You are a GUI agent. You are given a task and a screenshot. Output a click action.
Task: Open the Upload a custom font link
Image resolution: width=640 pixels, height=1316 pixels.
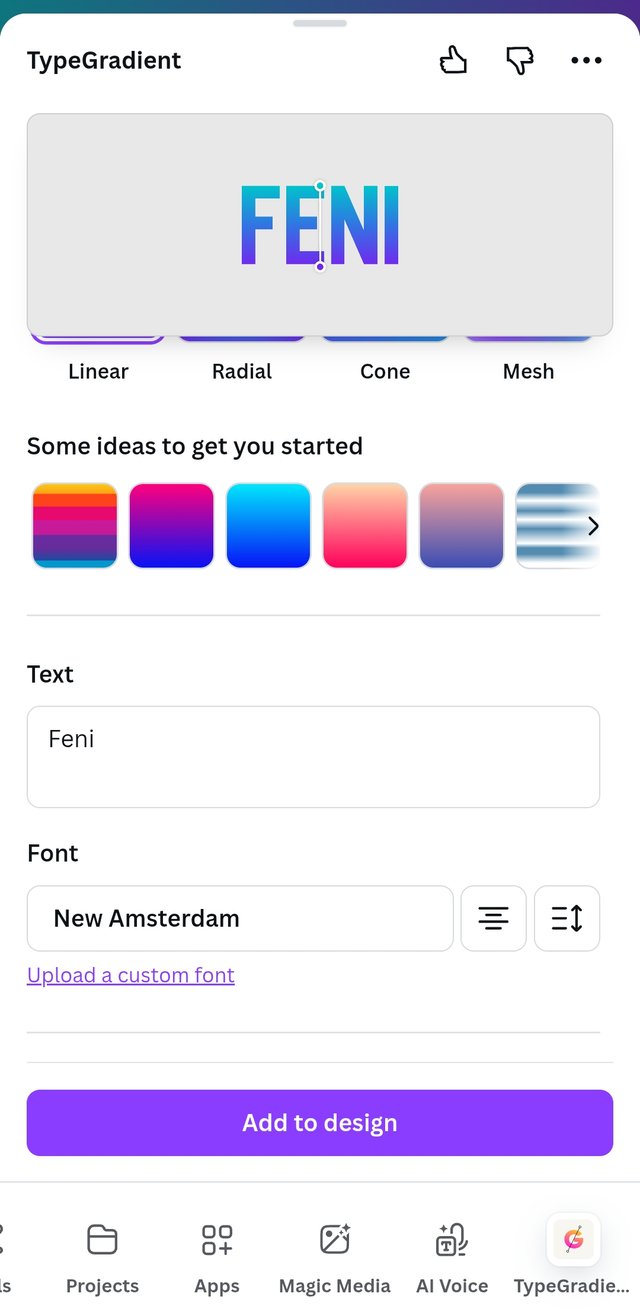point(131,975)
